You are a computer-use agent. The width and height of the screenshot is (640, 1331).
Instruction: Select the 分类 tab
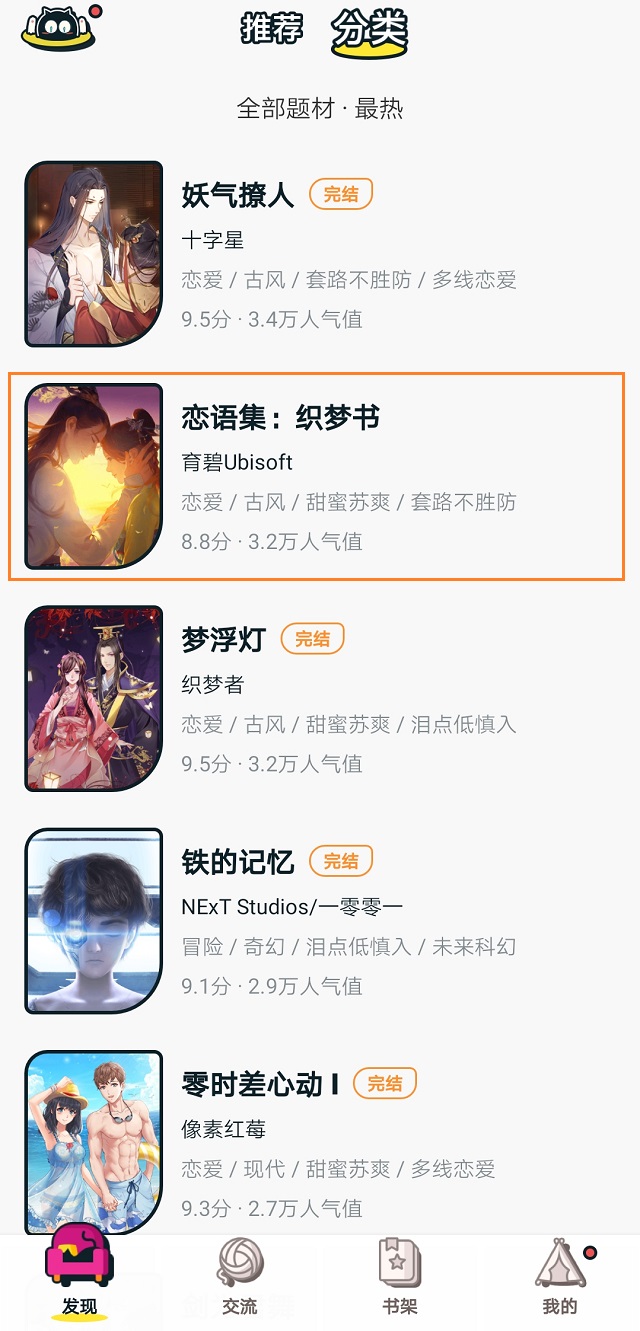369,30
